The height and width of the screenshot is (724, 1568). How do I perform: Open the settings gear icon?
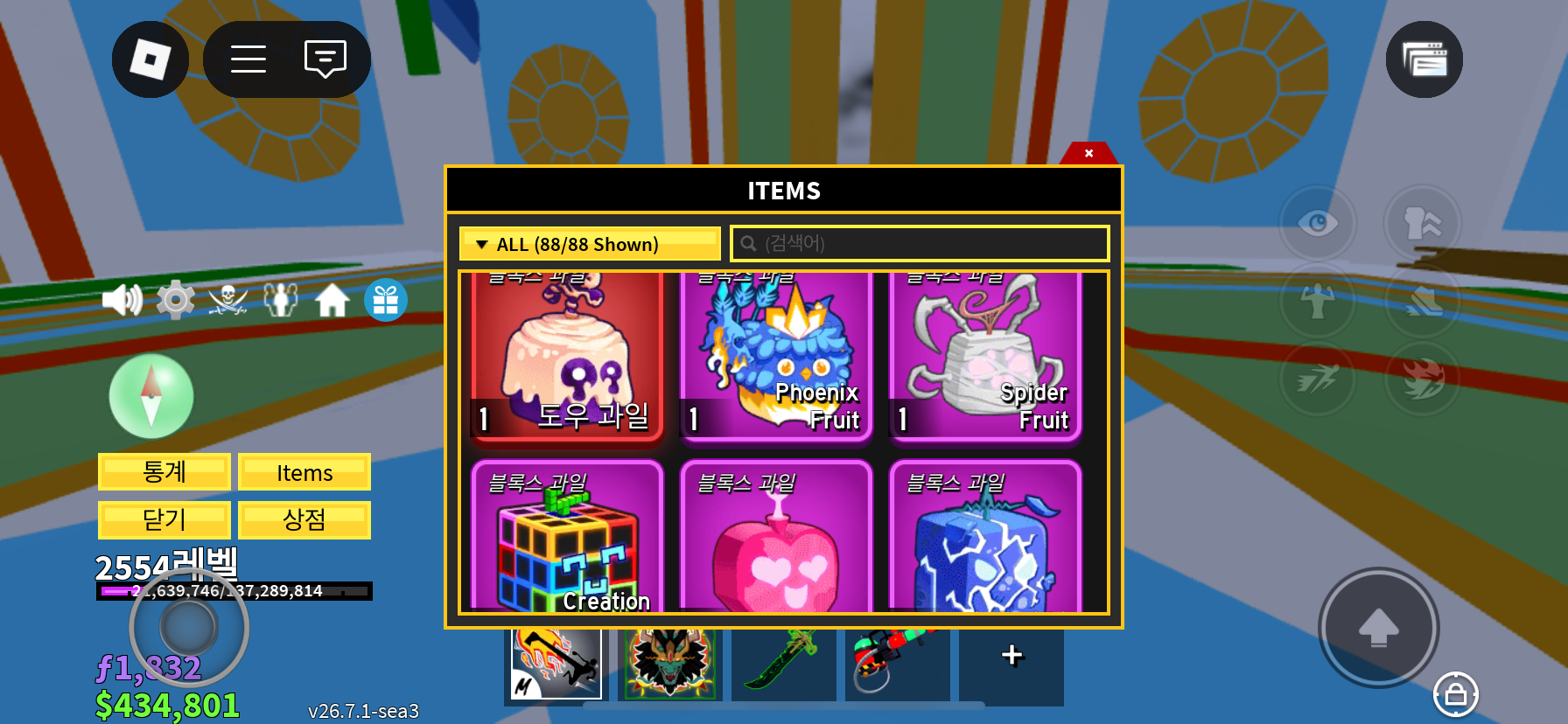pos(175,300)
